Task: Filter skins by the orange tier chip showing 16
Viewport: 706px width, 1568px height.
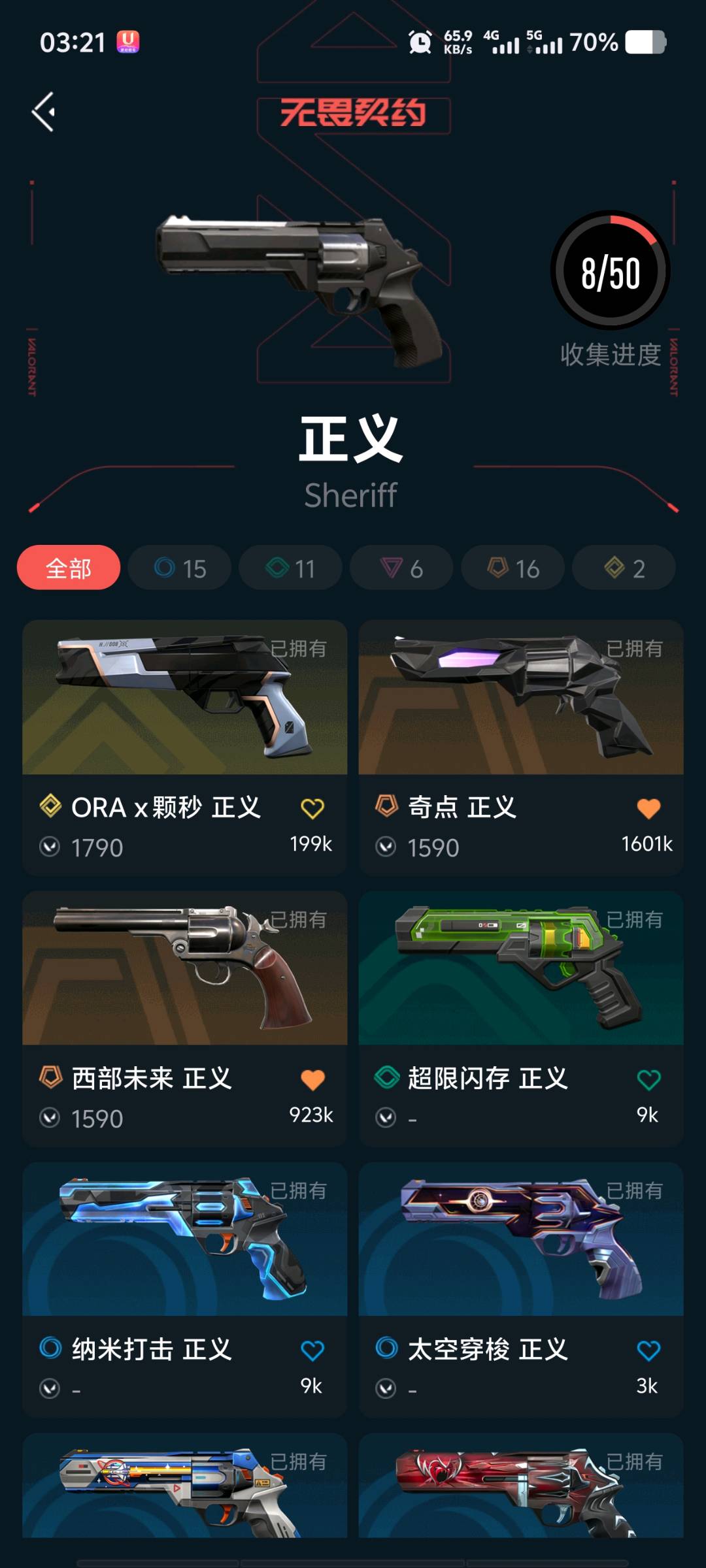Action: [513, 568]
